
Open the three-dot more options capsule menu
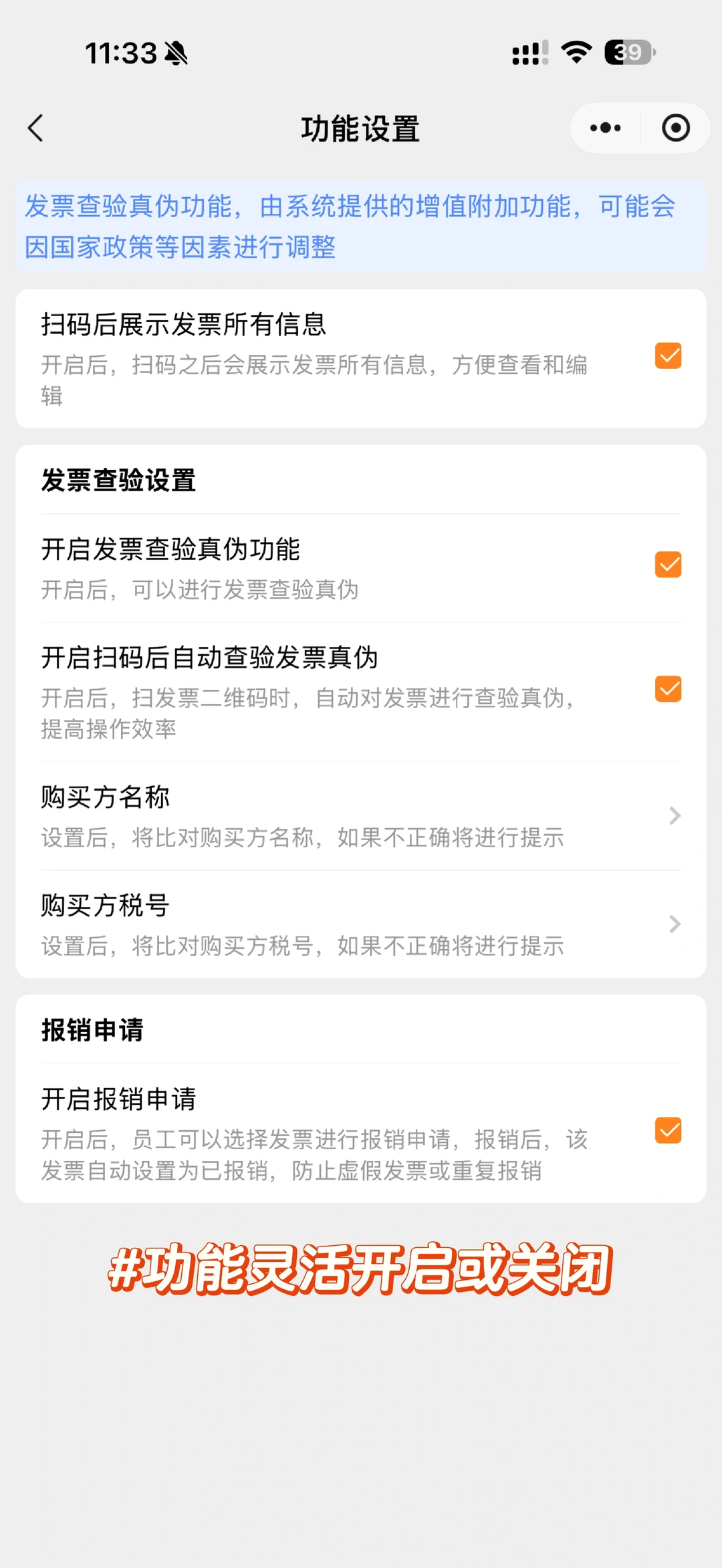tap(604, 128)
